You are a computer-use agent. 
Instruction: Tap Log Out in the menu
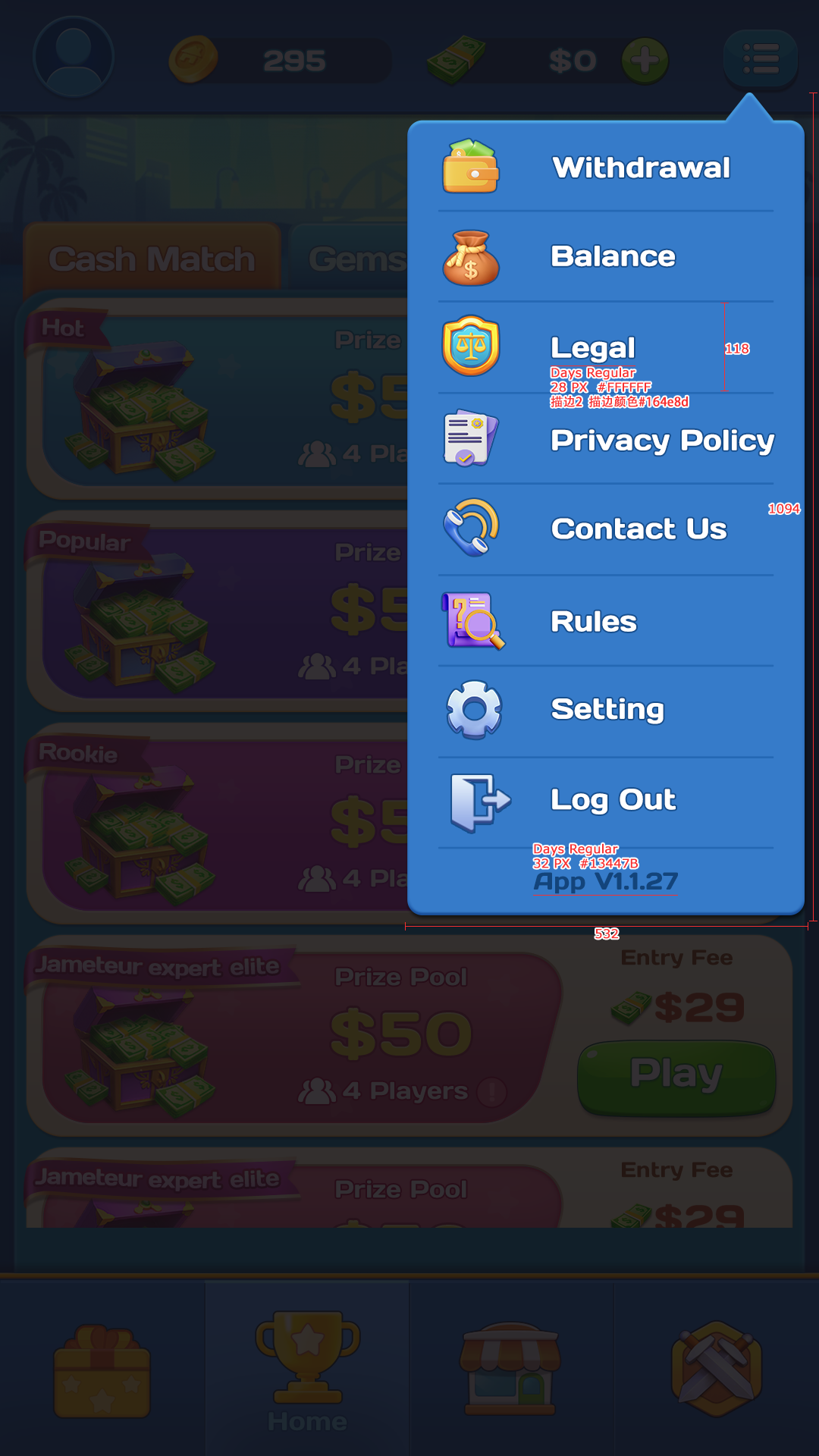point(605,802)
